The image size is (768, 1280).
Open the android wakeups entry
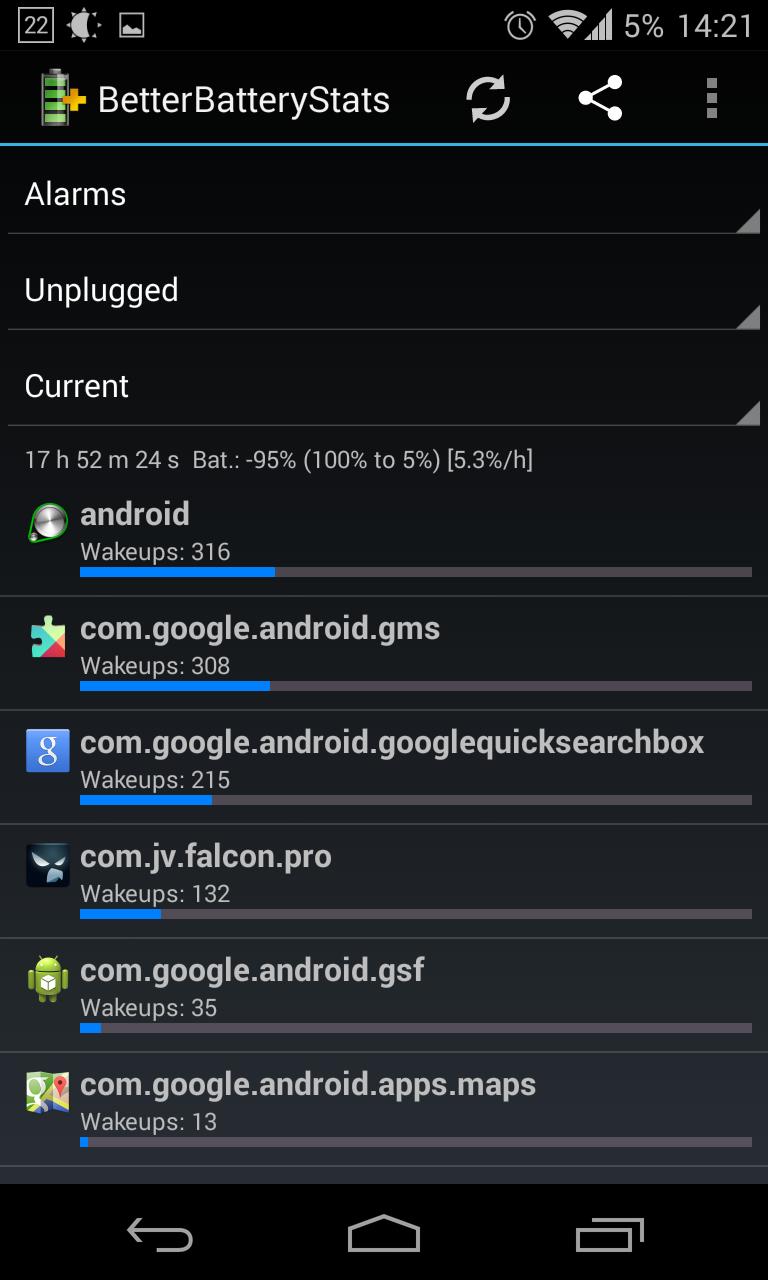click(384, 539)
